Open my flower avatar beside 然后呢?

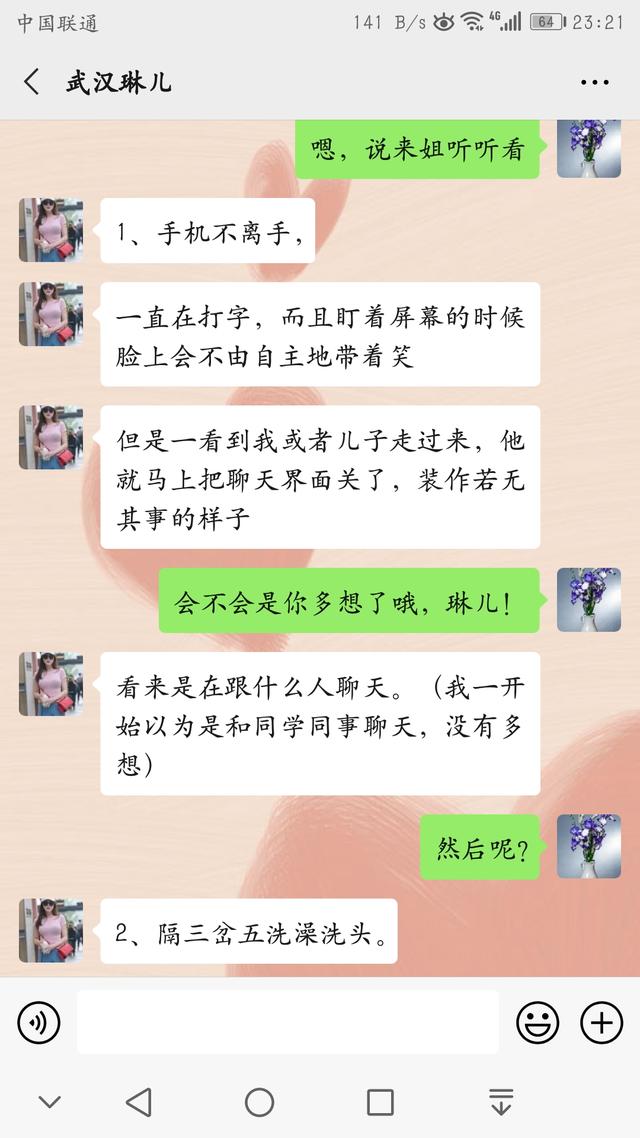pos(588,846)
